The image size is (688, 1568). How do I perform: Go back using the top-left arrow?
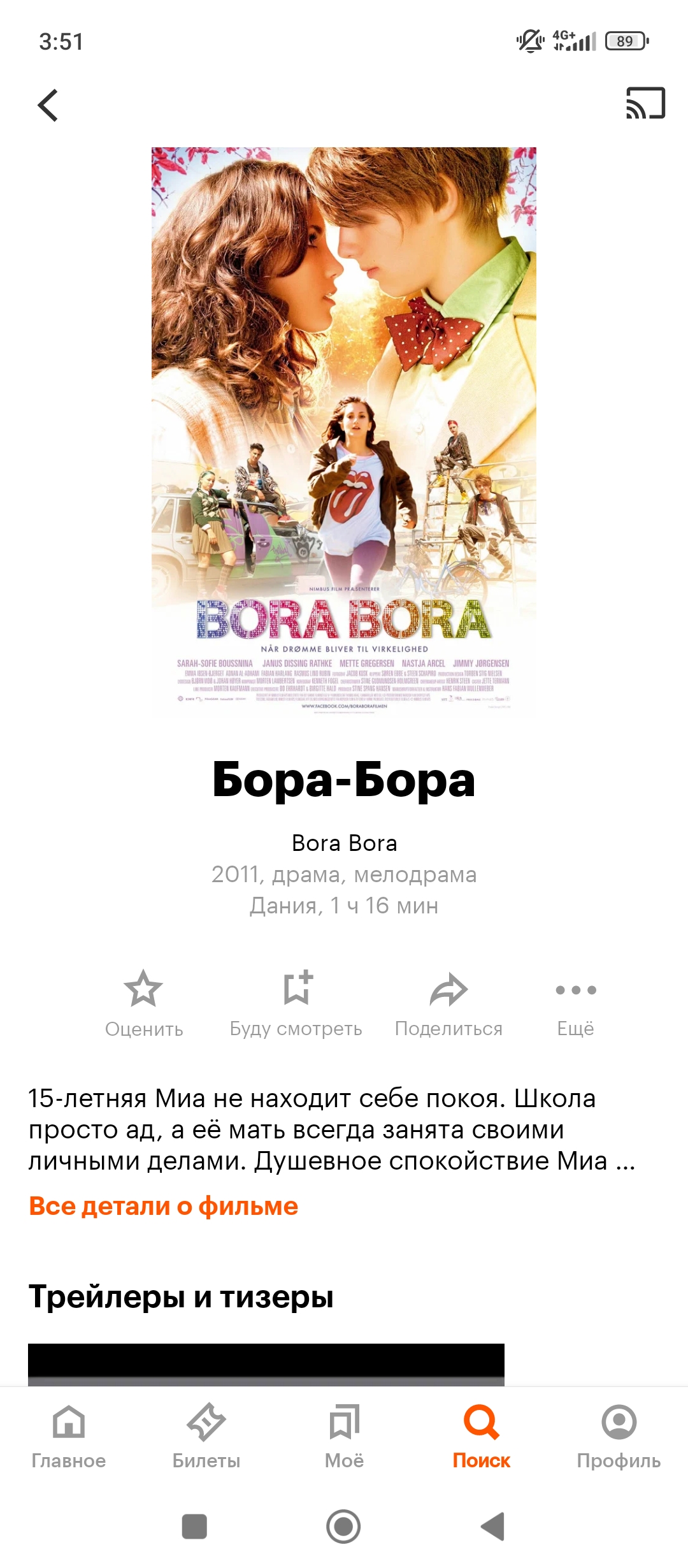[48, 105]
